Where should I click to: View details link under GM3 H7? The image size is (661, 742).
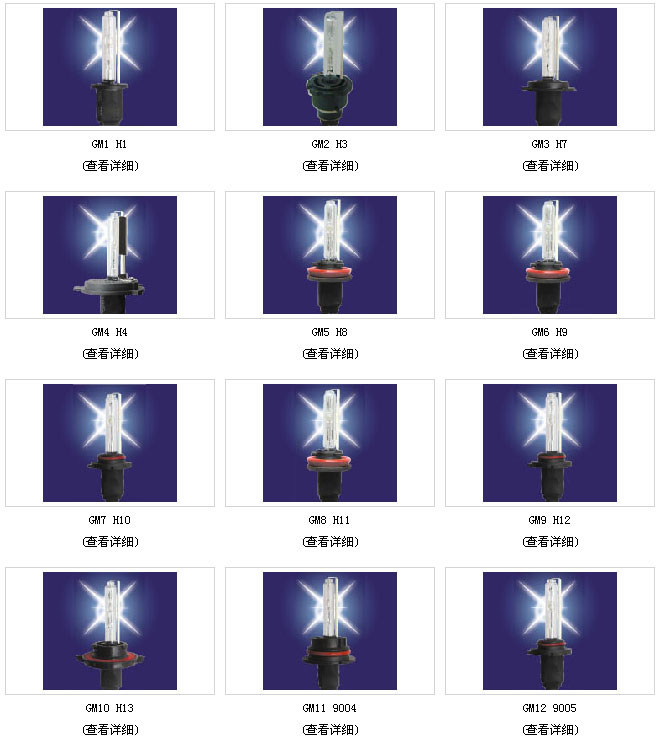[x=549, y=166]
